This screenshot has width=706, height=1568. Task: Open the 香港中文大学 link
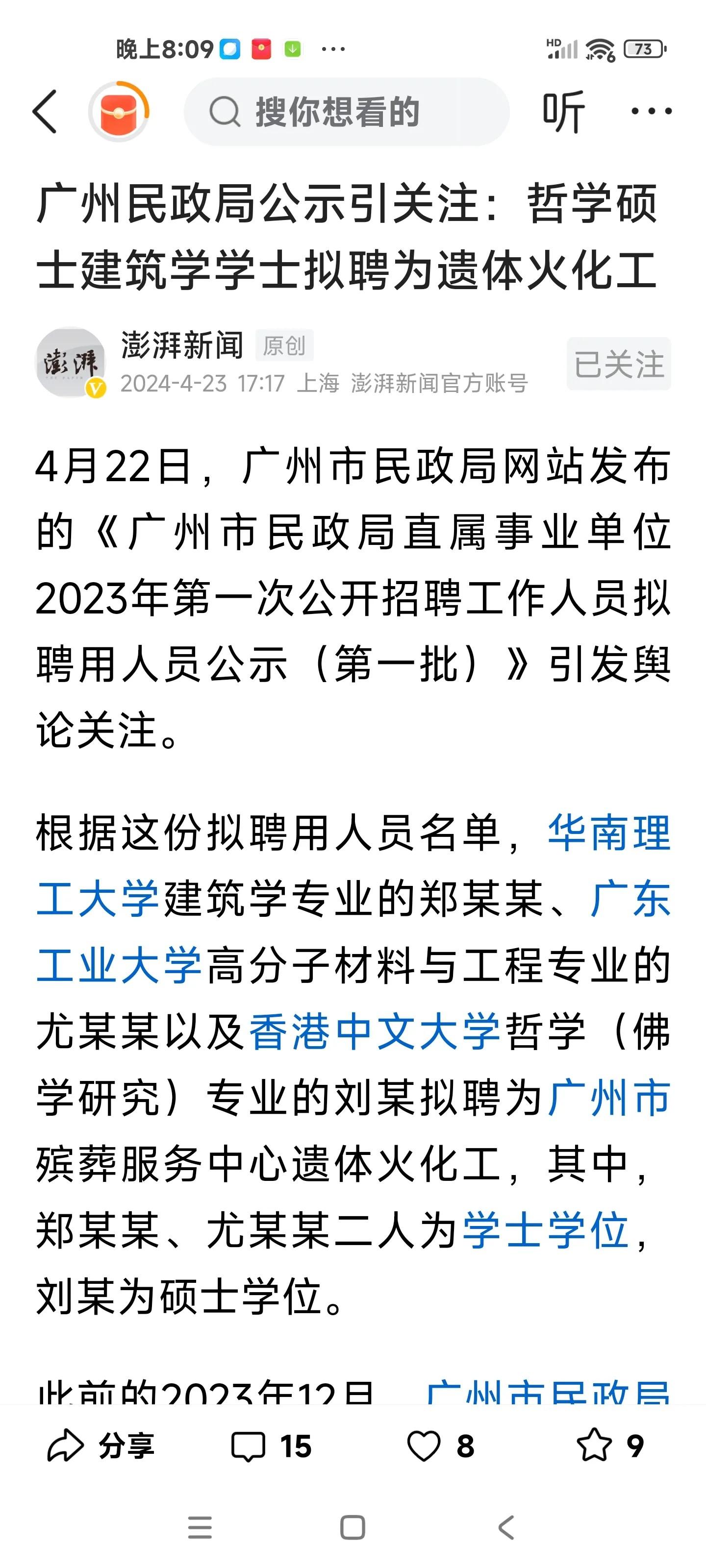click(375, 1031)
